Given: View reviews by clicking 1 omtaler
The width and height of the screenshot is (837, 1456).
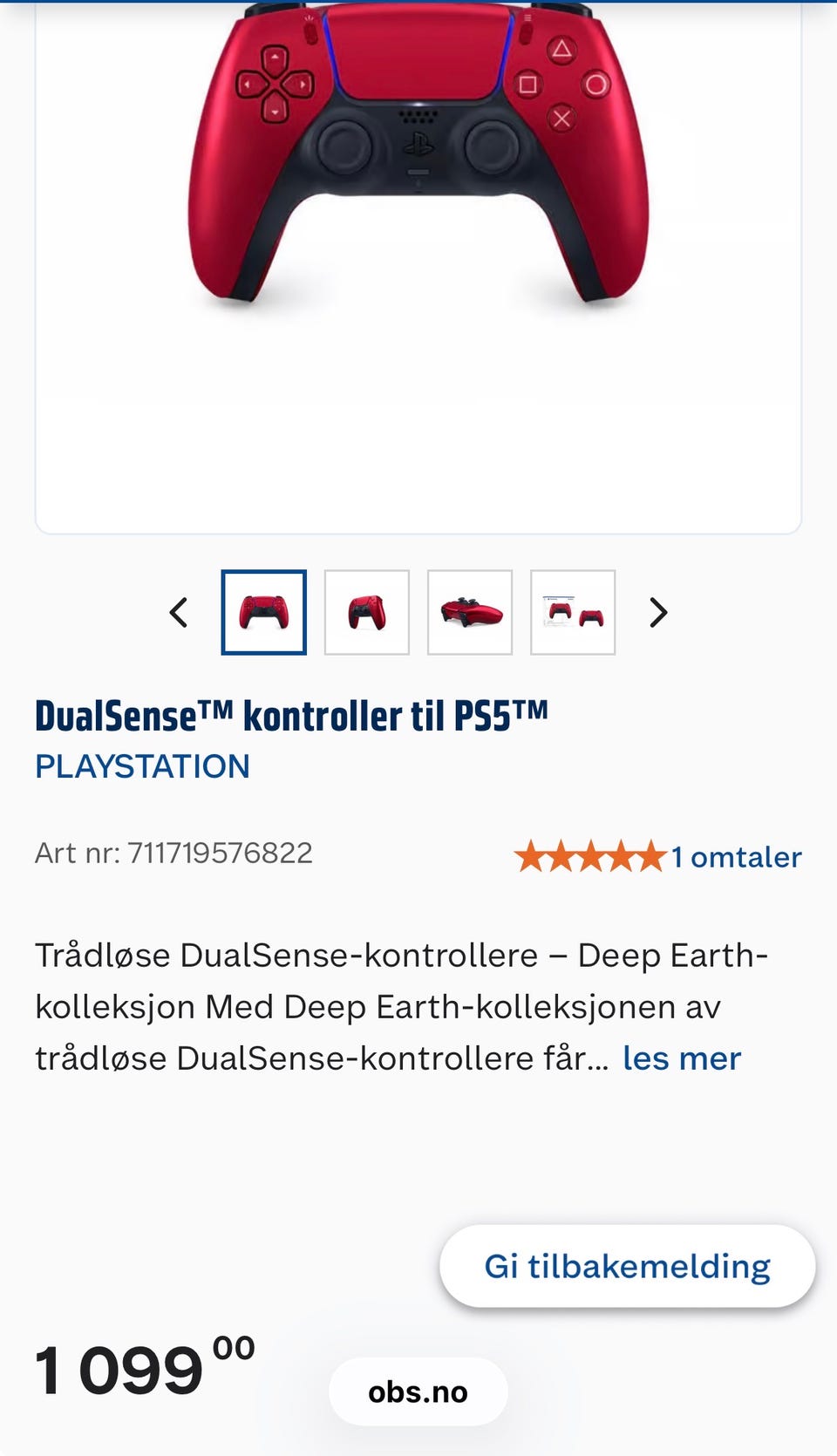Looking at the screenshot, I should [737, 856].
